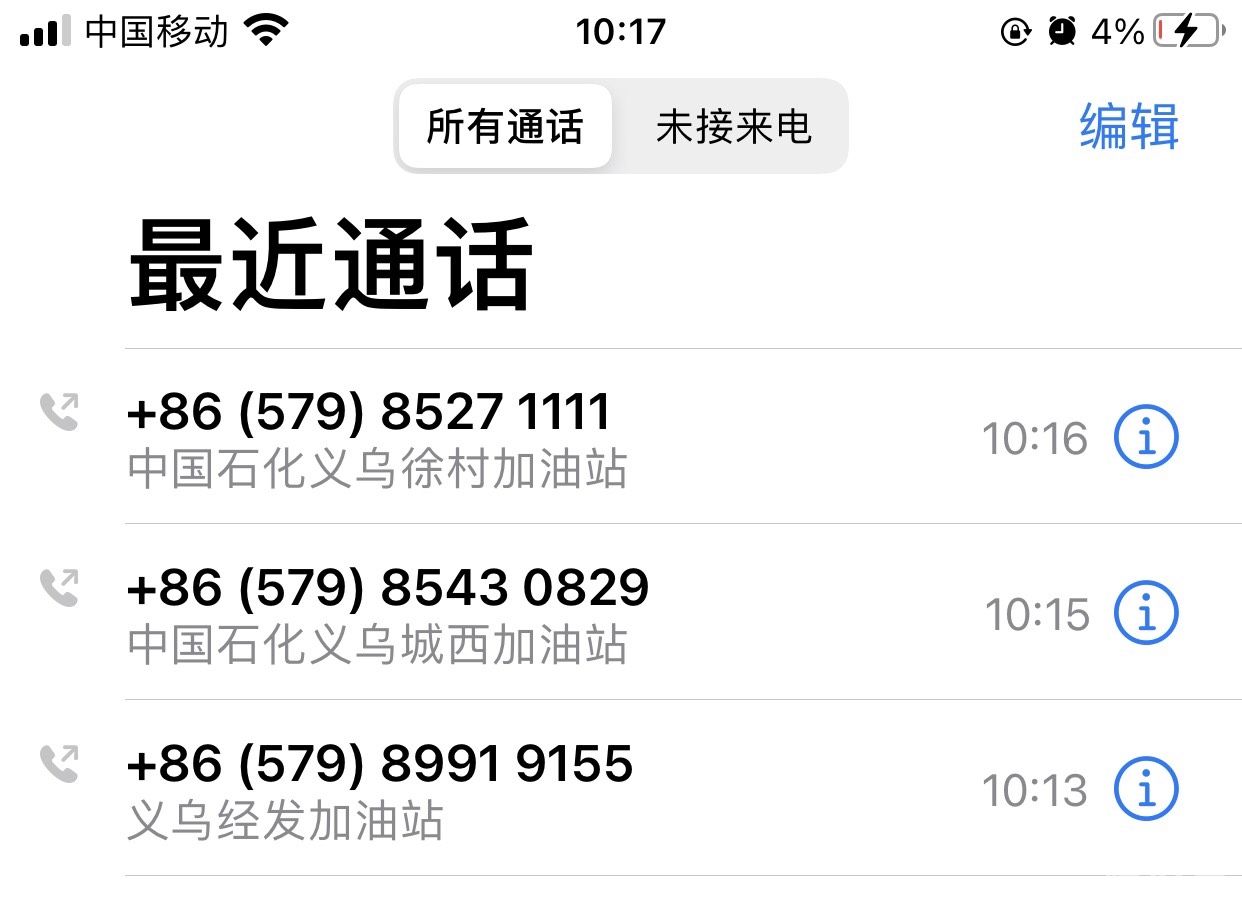
Task: Switch to the 未接来电 missed calls tab
Action: [x=733, y=127]
